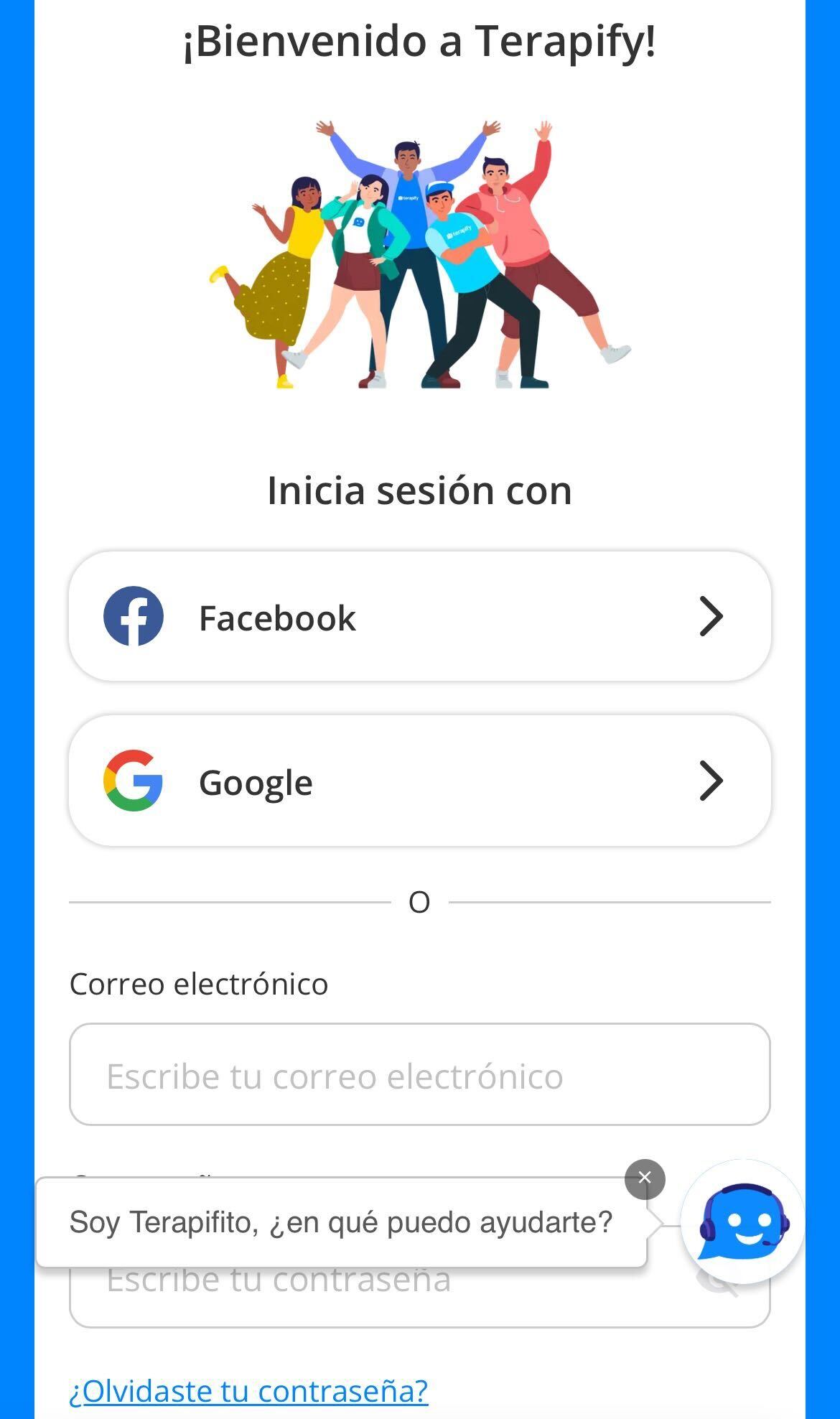Image resolution: width=840 pixels, height=1419 pixels.
Task: Click the right arrow on the Facebook row
Action: tap(711, 616)
